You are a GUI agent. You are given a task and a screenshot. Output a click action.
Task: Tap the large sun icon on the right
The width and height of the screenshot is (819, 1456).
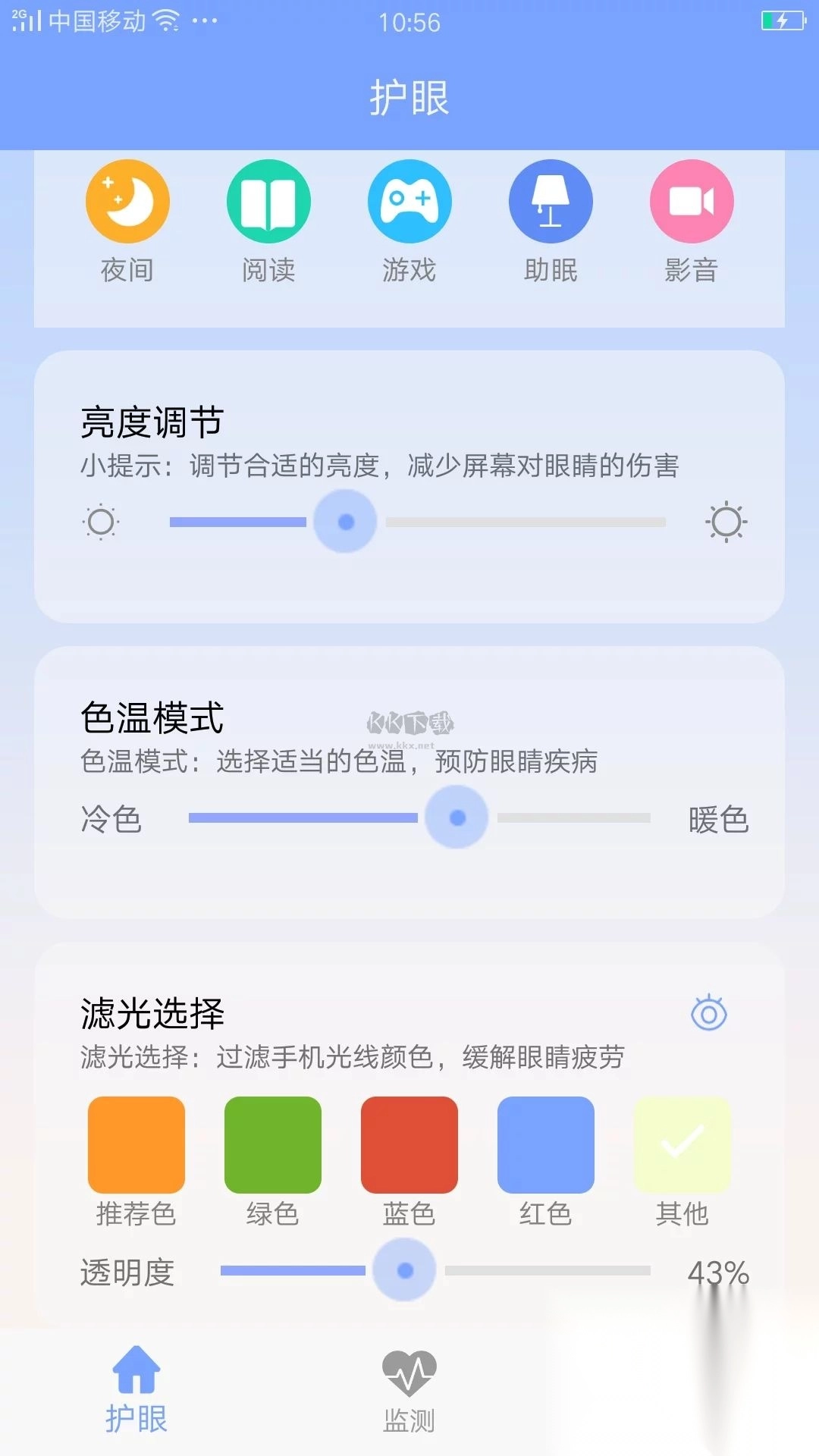pyautogui.click(x=725, y=522)
